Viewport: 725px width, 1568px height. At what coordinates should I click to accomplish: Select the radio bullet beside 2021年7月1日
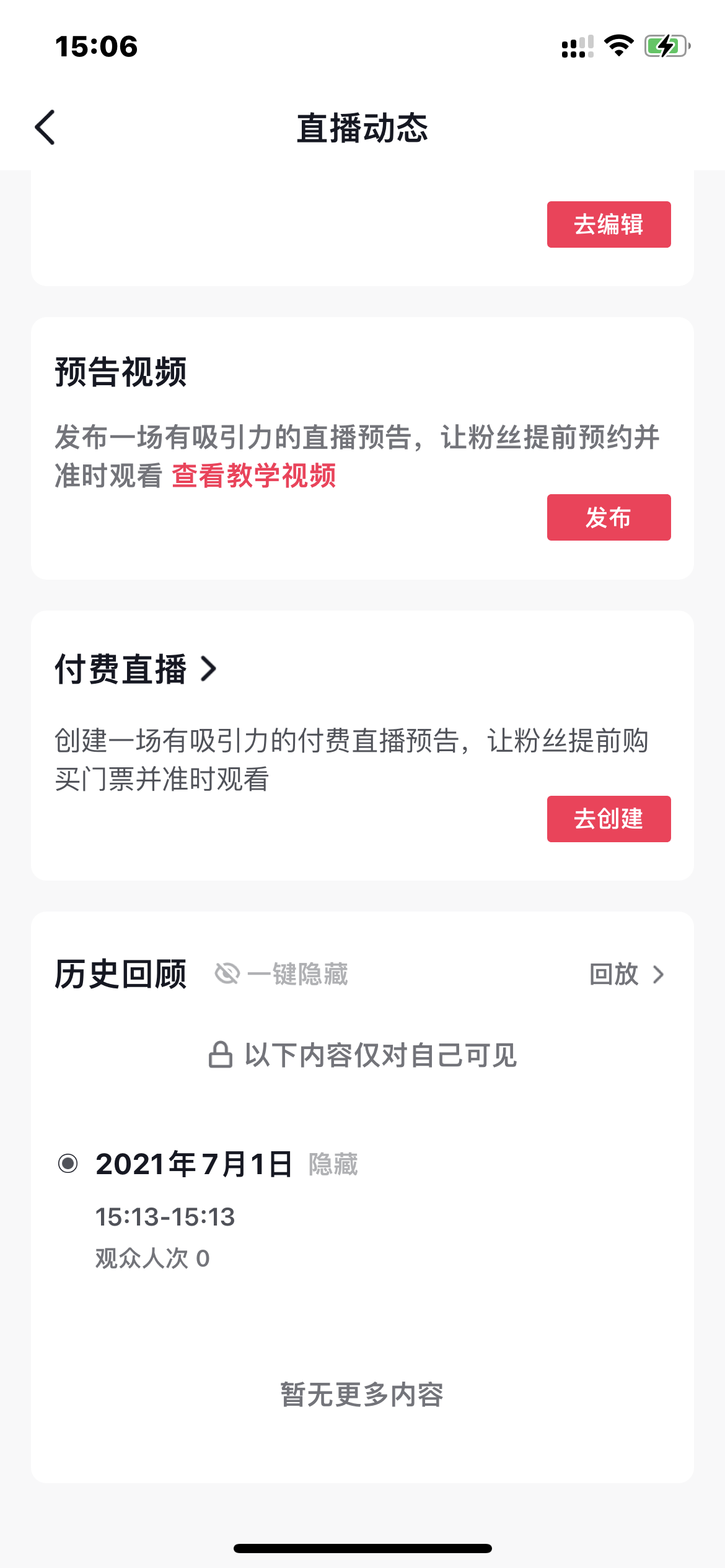pyautogui.click(x=68, y=1162)
